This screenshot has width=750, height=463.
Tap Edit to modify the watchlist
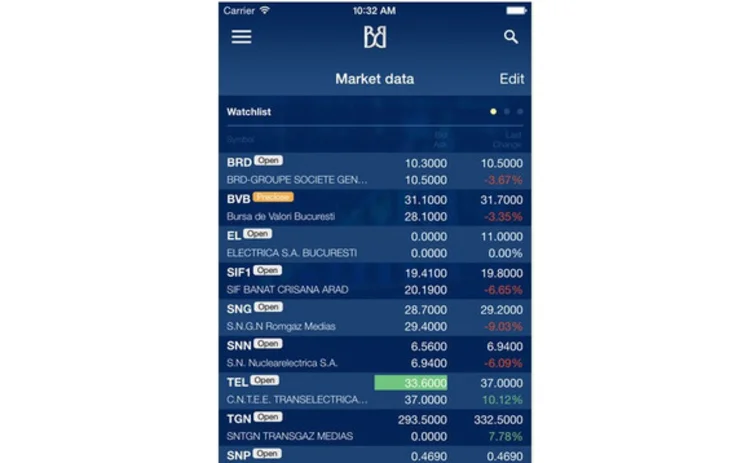[x=511, y=79]
